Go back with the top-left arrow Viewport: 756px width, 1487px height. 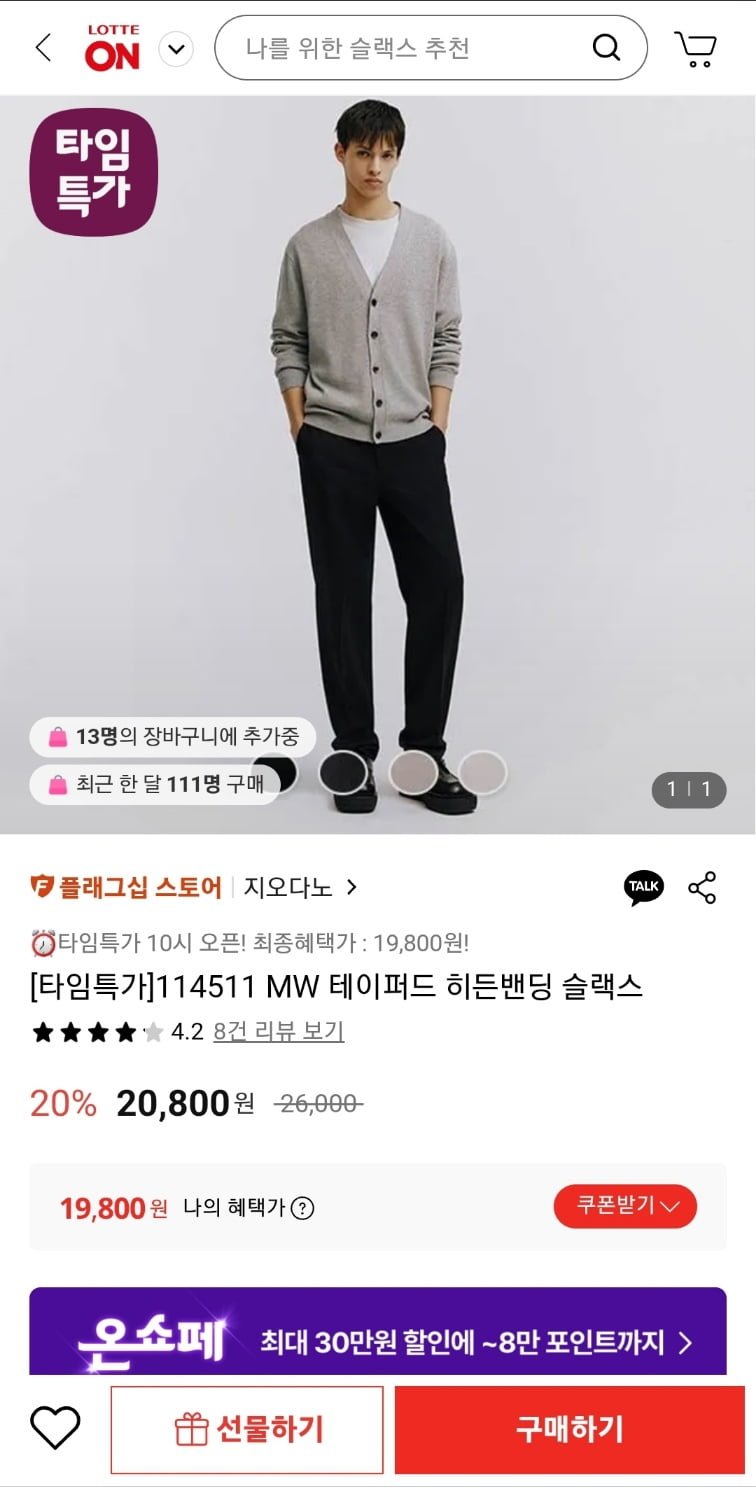click(43, 48)
